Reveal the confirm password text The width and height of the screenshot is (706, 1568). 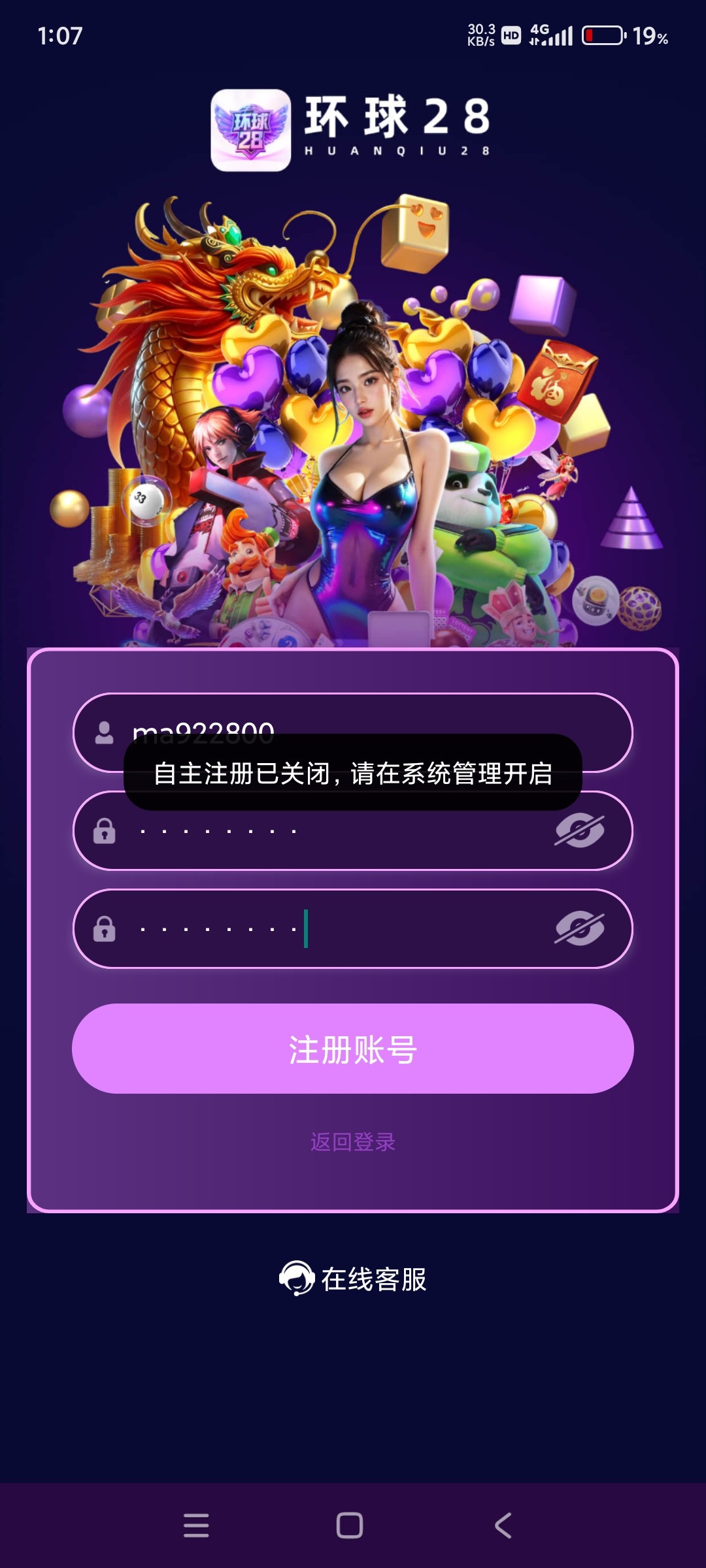point(579,928)
